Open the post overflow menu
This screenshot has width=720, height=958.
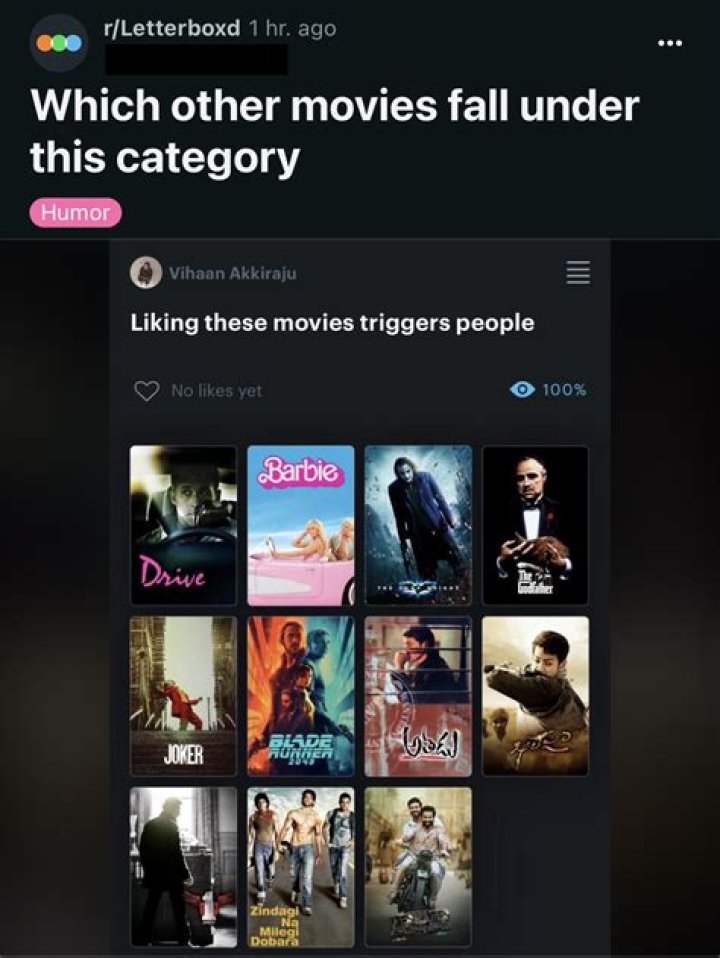click(x=669, y=44)
